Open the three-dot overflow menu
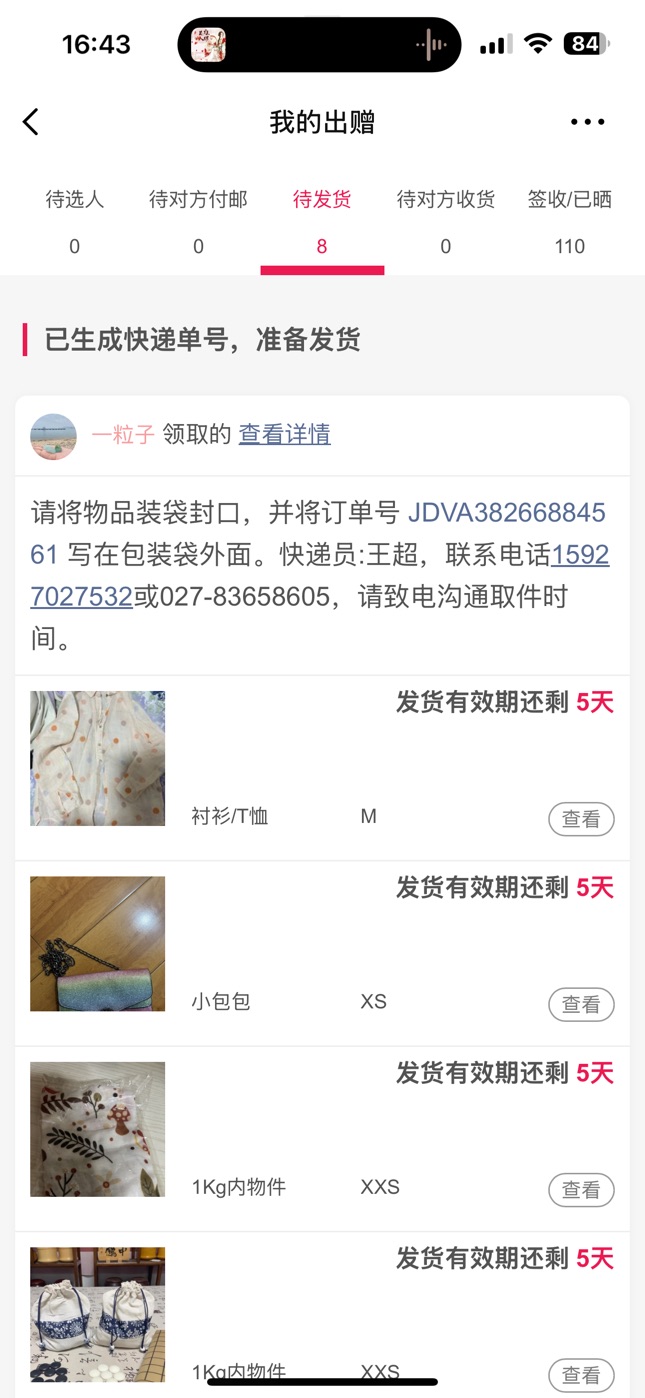This screenshot has height=1398, width=645. pos(587,122)
